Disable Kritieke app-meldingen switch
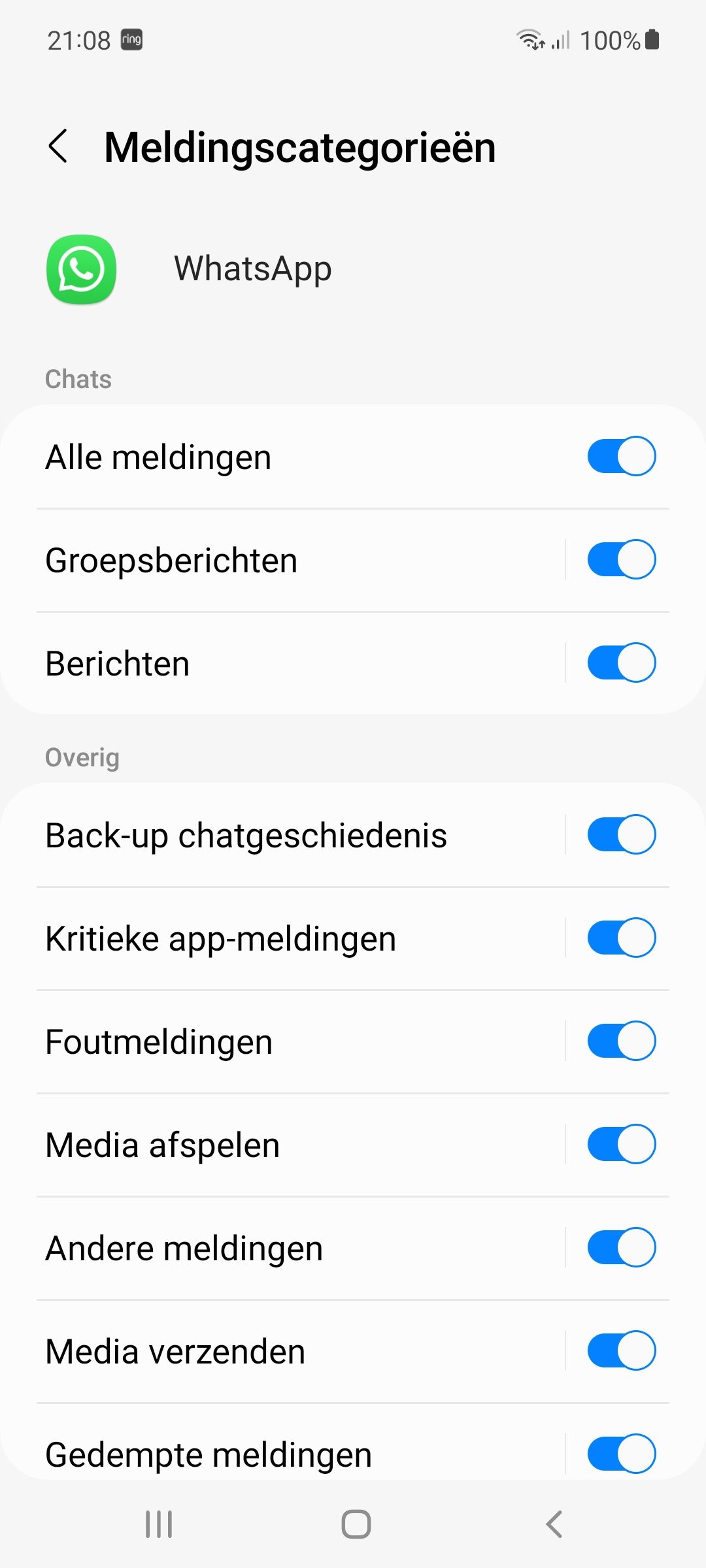This screenshot has height=1568, width=706. pos(620,938)
